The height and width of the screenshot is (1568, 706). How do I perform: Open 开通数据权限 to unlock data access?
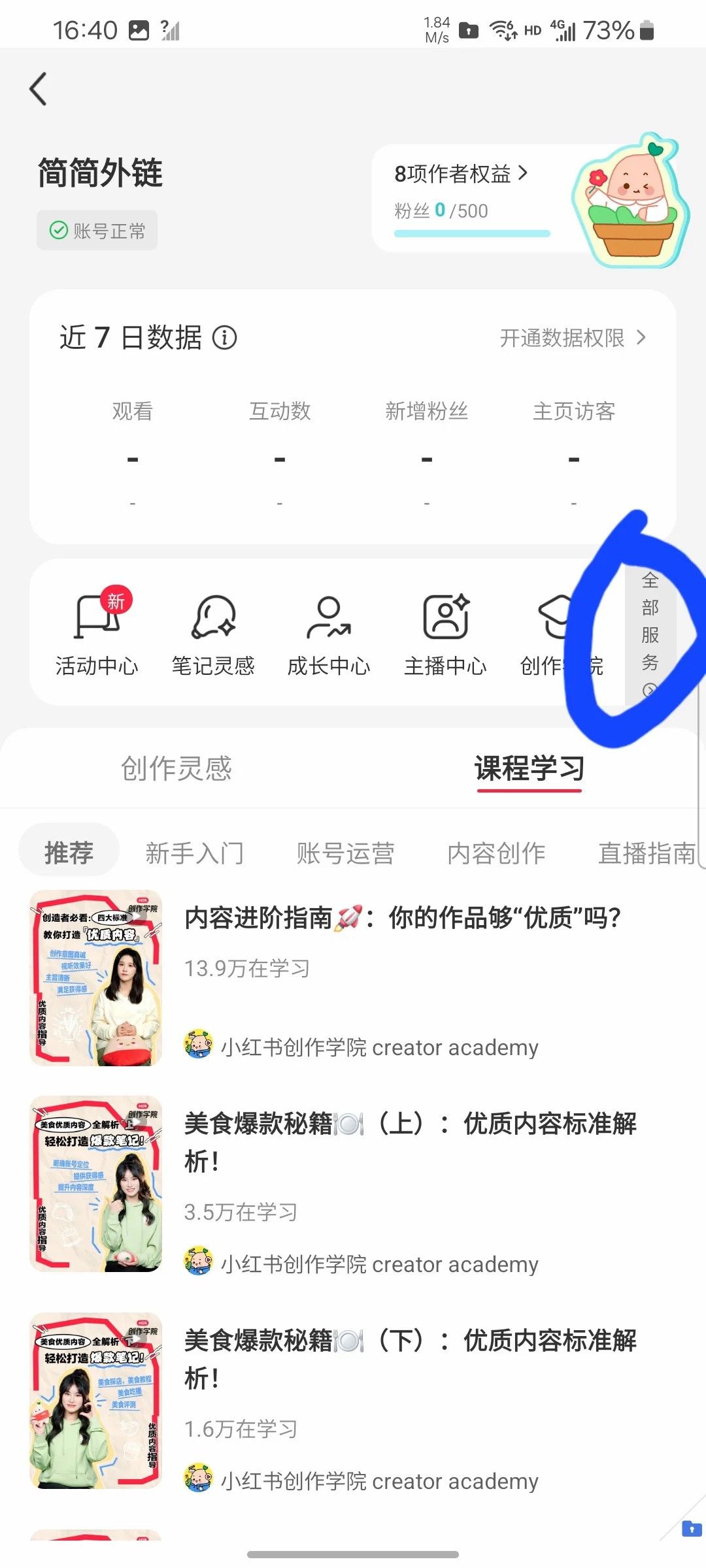pyautogui.click(x=572, y=338)
